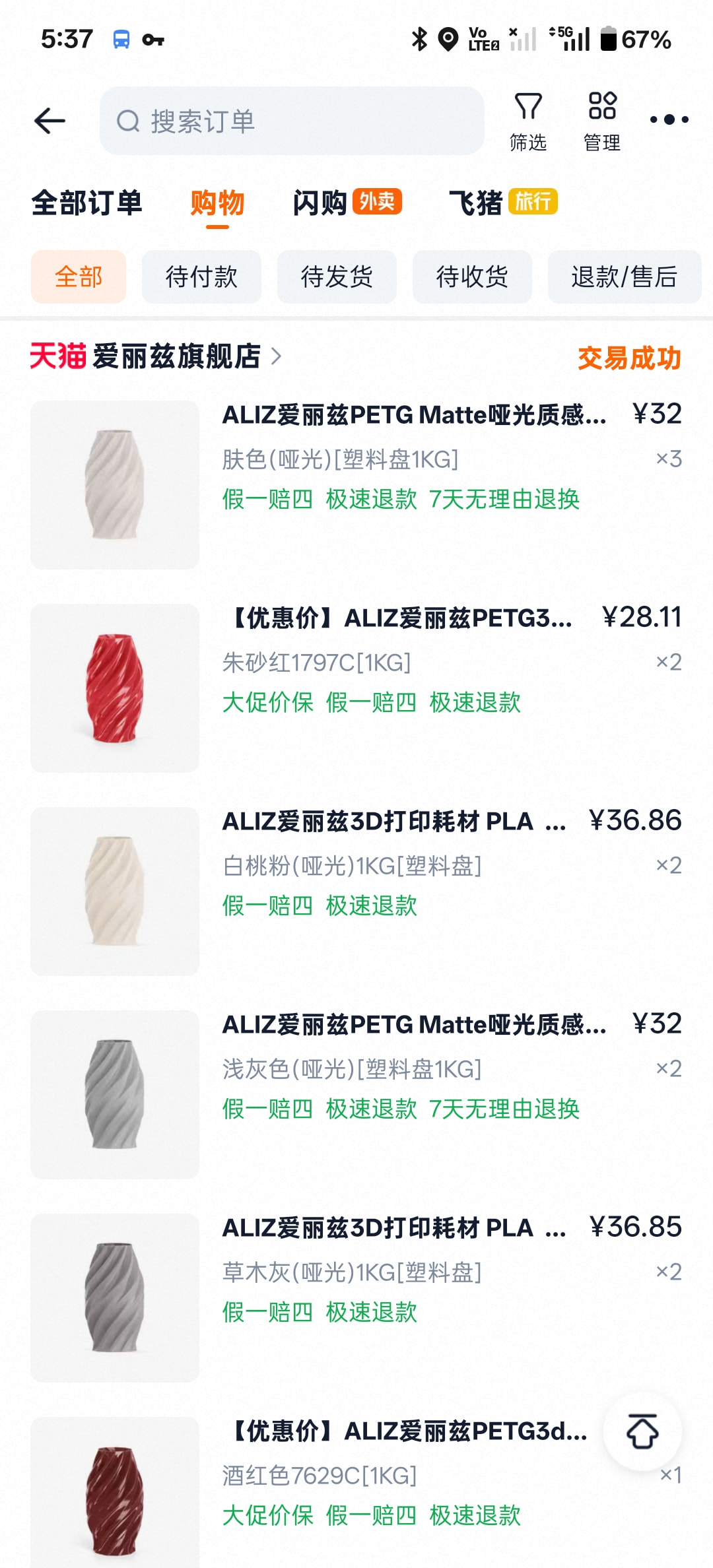Viewport: 713px width, 1568px height.
Task: Select the 购物 tab
Action: 217,203
